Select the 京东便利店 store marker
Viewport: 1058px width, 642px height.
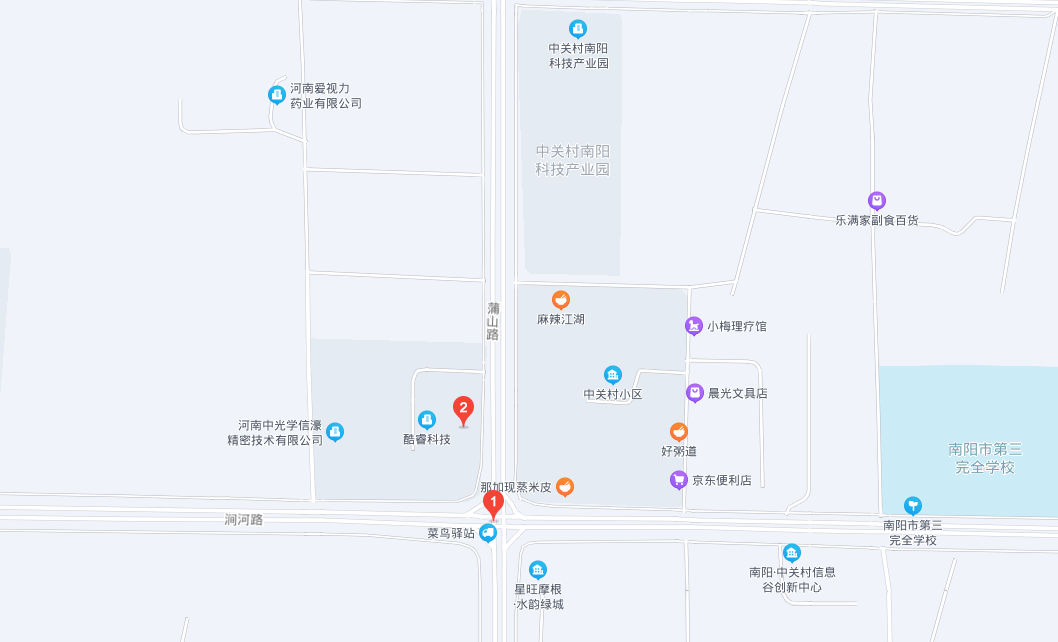coord(679,480)
